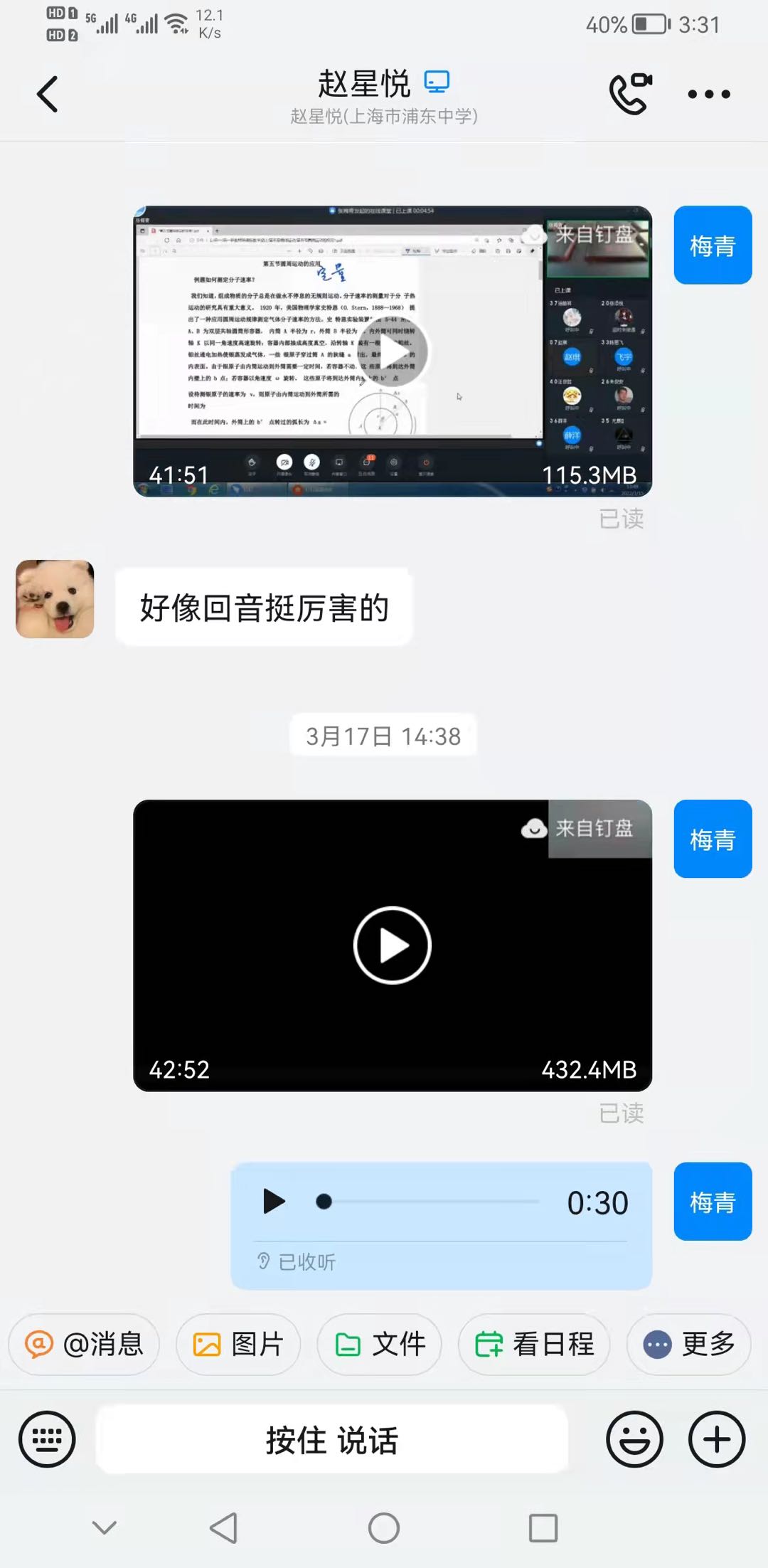Open 赵星悦's dog avatar profile
Image resolution: width=768 pixels, height=1568 pixels.
[55, 599]
